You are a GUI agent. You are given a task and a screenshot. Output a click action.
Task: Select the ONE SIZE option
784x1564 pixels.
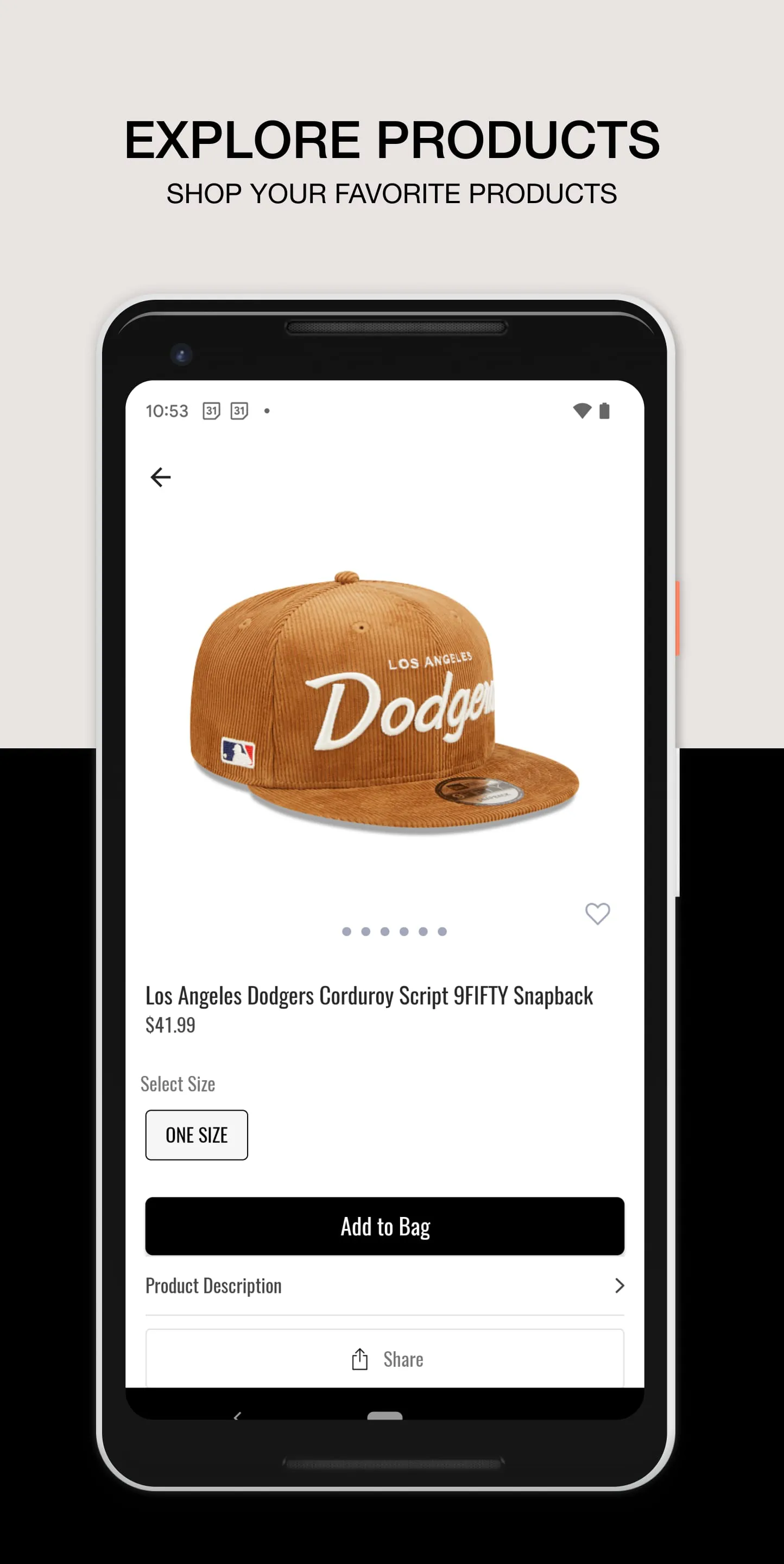(x=196, y=1135)
